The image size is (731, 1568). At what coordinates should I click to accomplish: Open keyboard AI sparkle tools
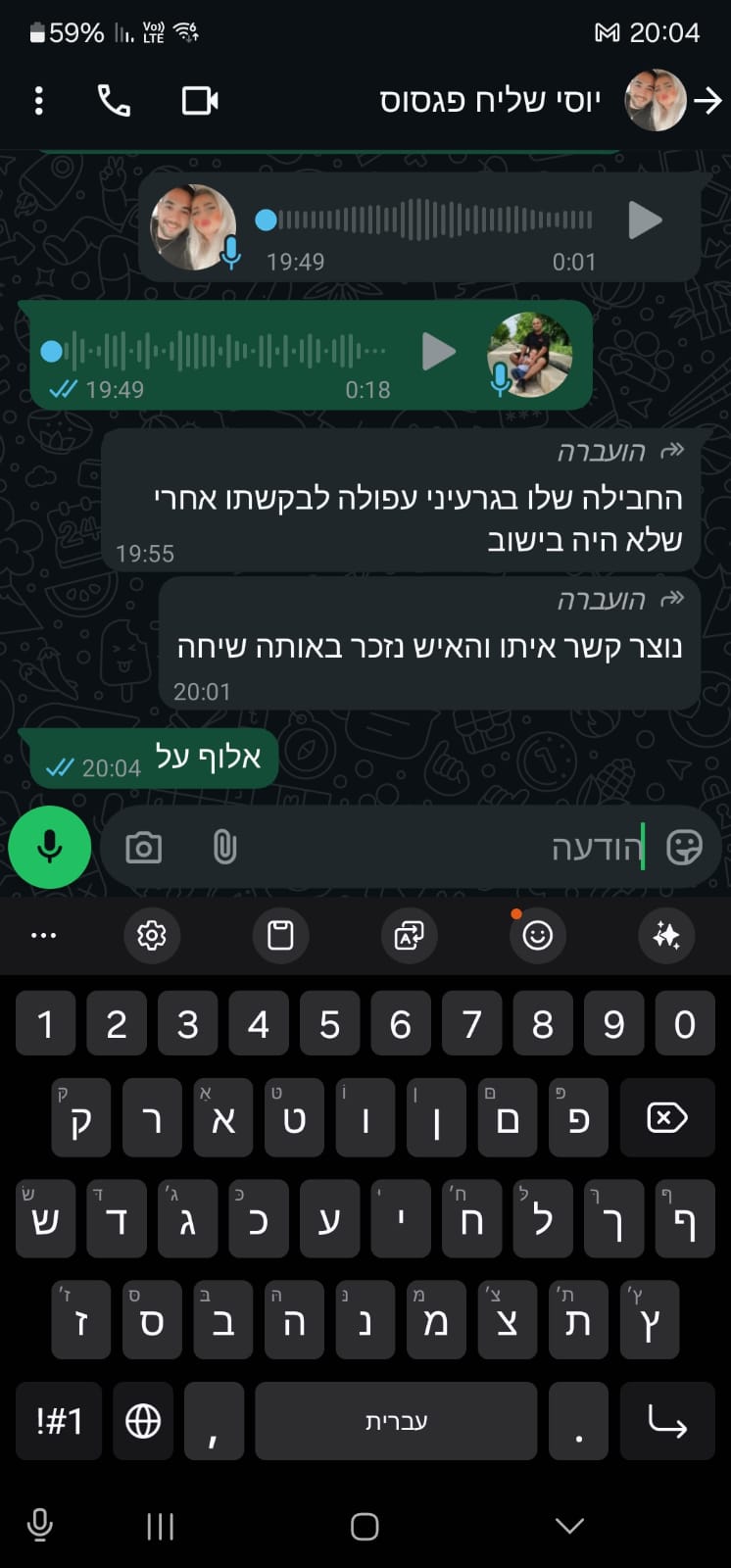666,936
